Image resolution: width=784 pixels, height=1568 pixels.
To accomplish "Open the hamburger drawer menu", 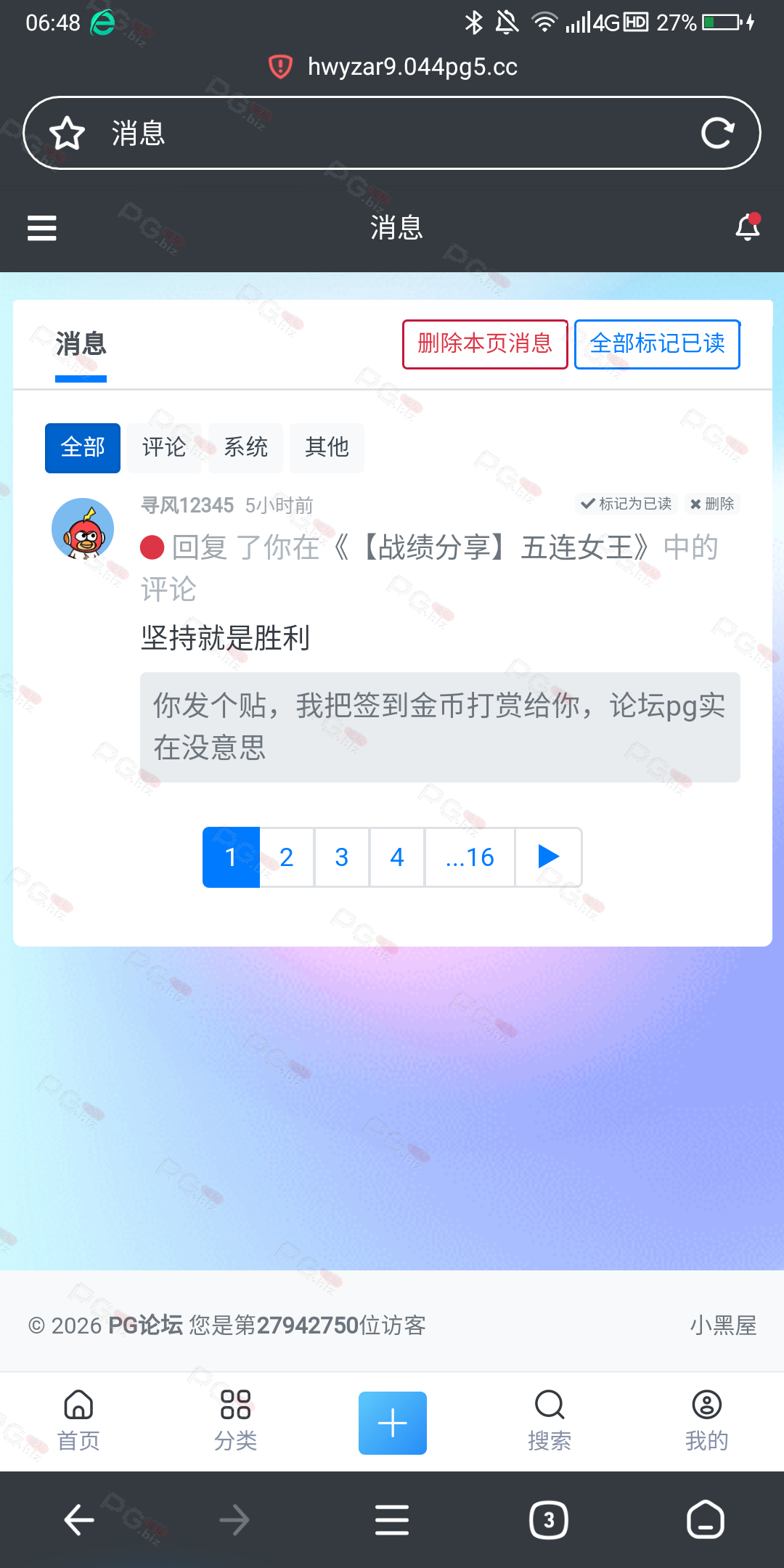I will pyautogui.click(x=41, y=228).
